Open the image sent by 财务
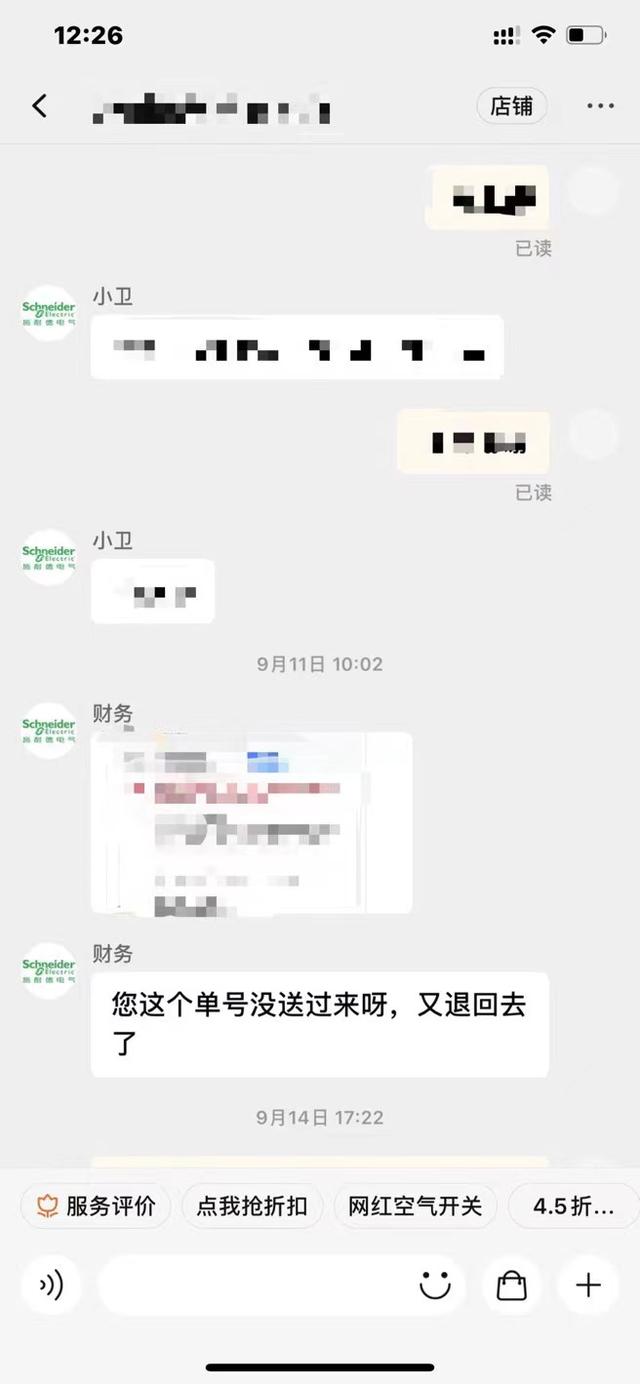This screenshot has width=640, height=1384. [x=251, y=822]
